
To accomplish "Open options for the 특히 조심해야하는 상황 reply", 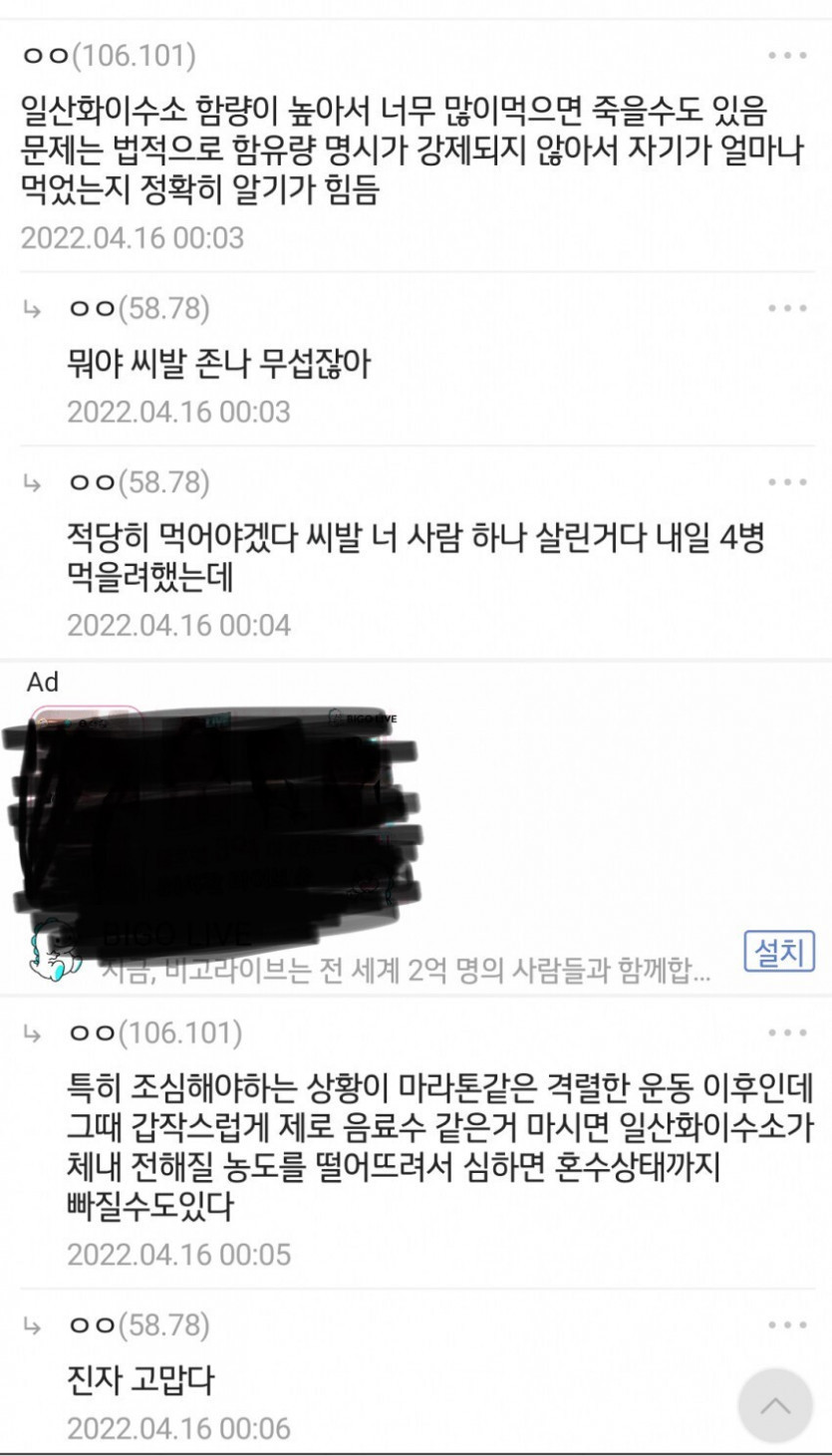I will click(787, 1033).
